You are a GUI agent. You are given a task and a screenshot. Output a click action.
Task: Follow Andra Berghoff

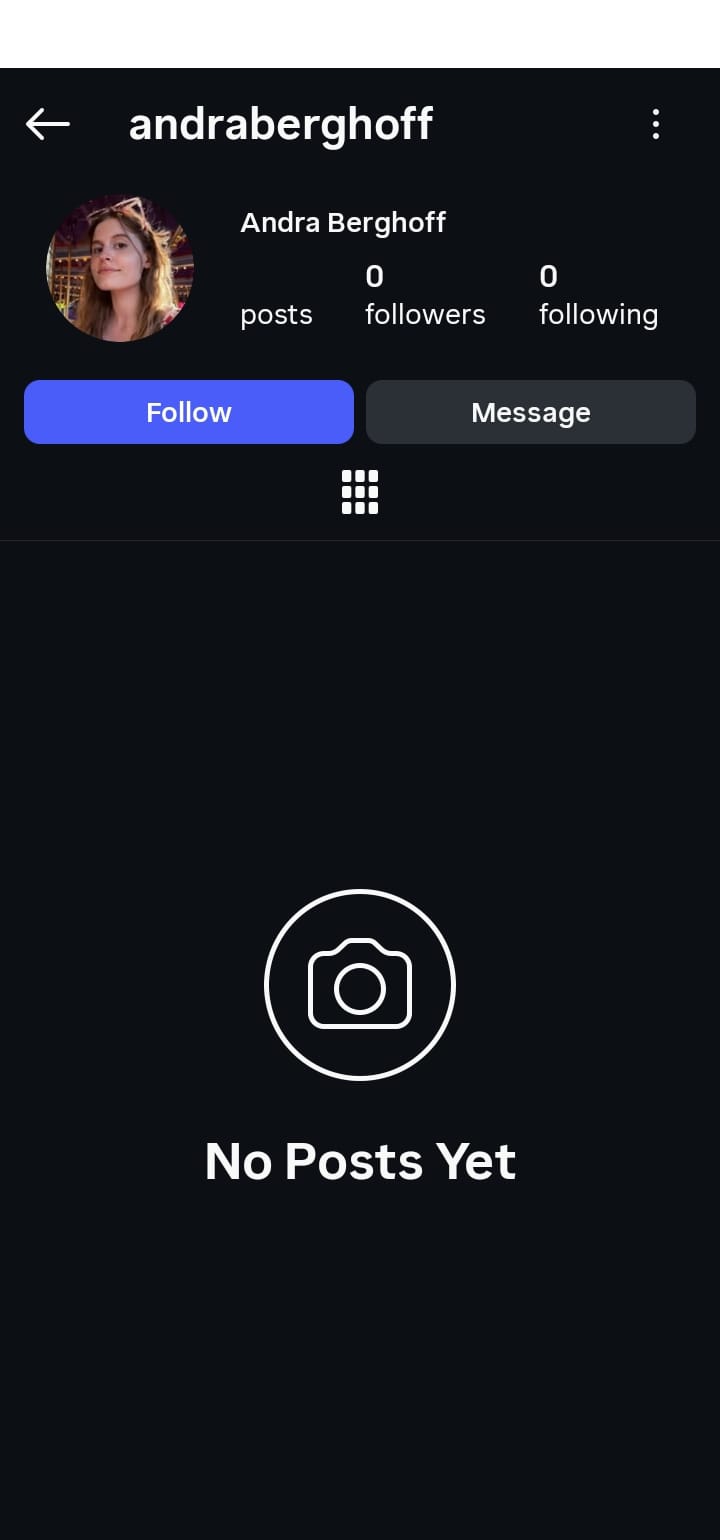point(189,412)
